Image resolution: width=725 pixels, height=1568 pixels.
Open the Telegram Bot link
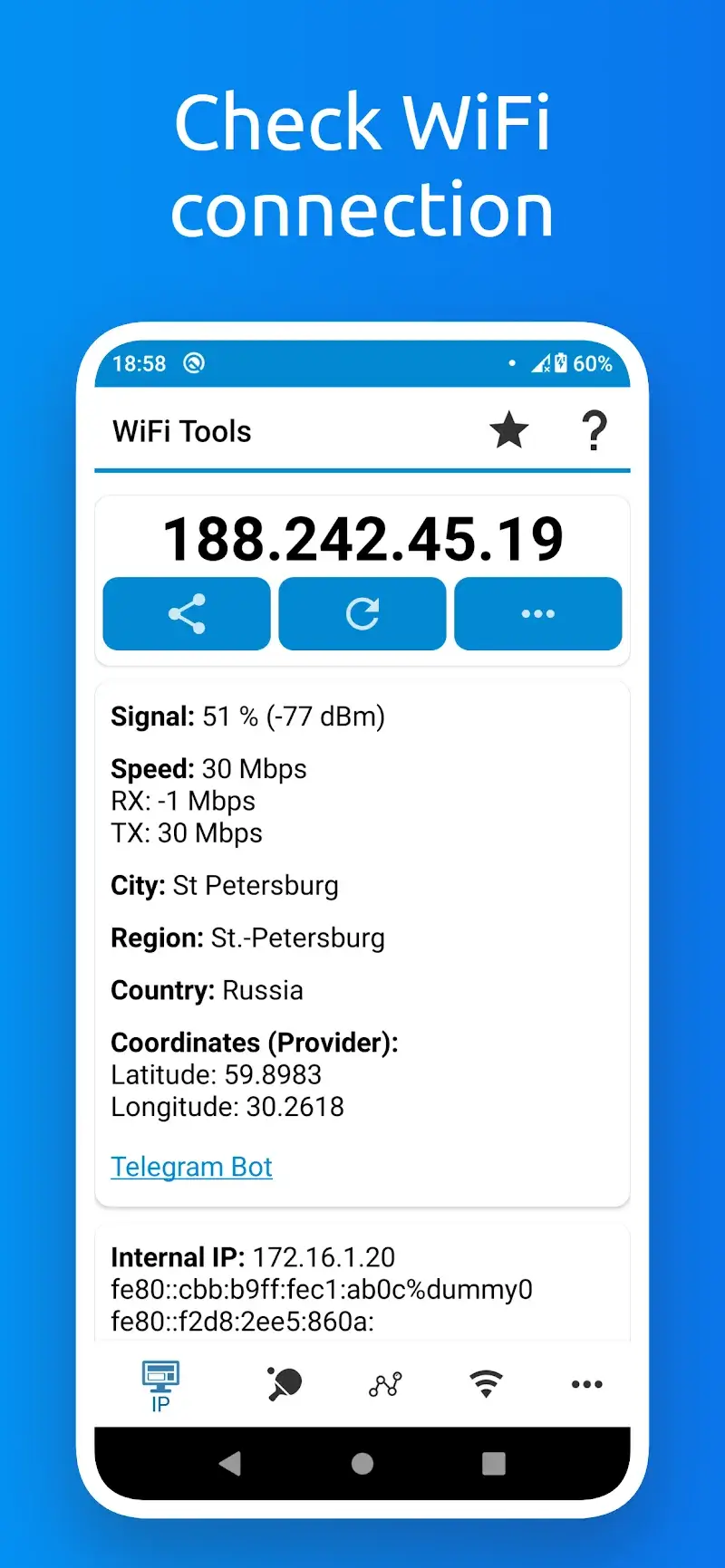coord(191,1167)
